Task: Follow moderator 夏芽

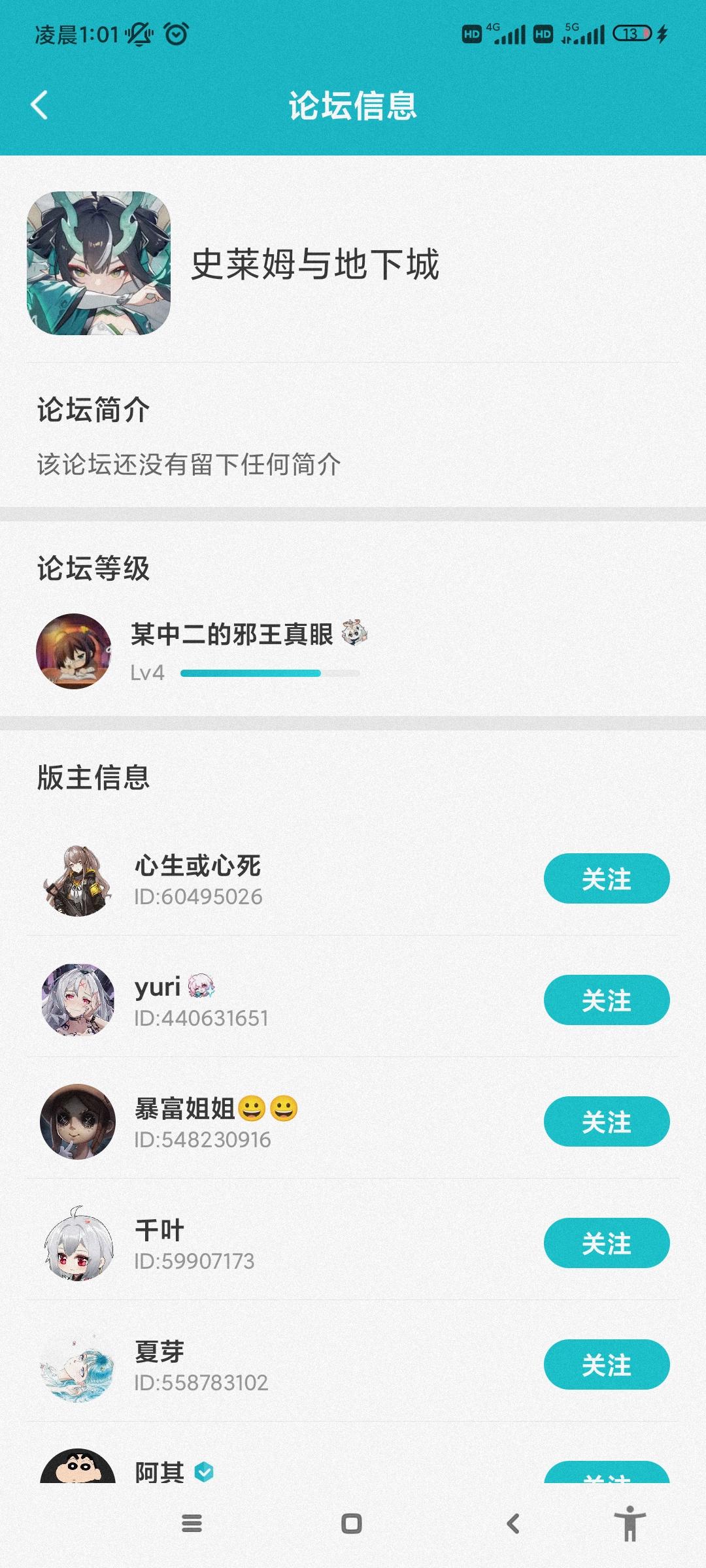Action: (x=606, y=1365)
